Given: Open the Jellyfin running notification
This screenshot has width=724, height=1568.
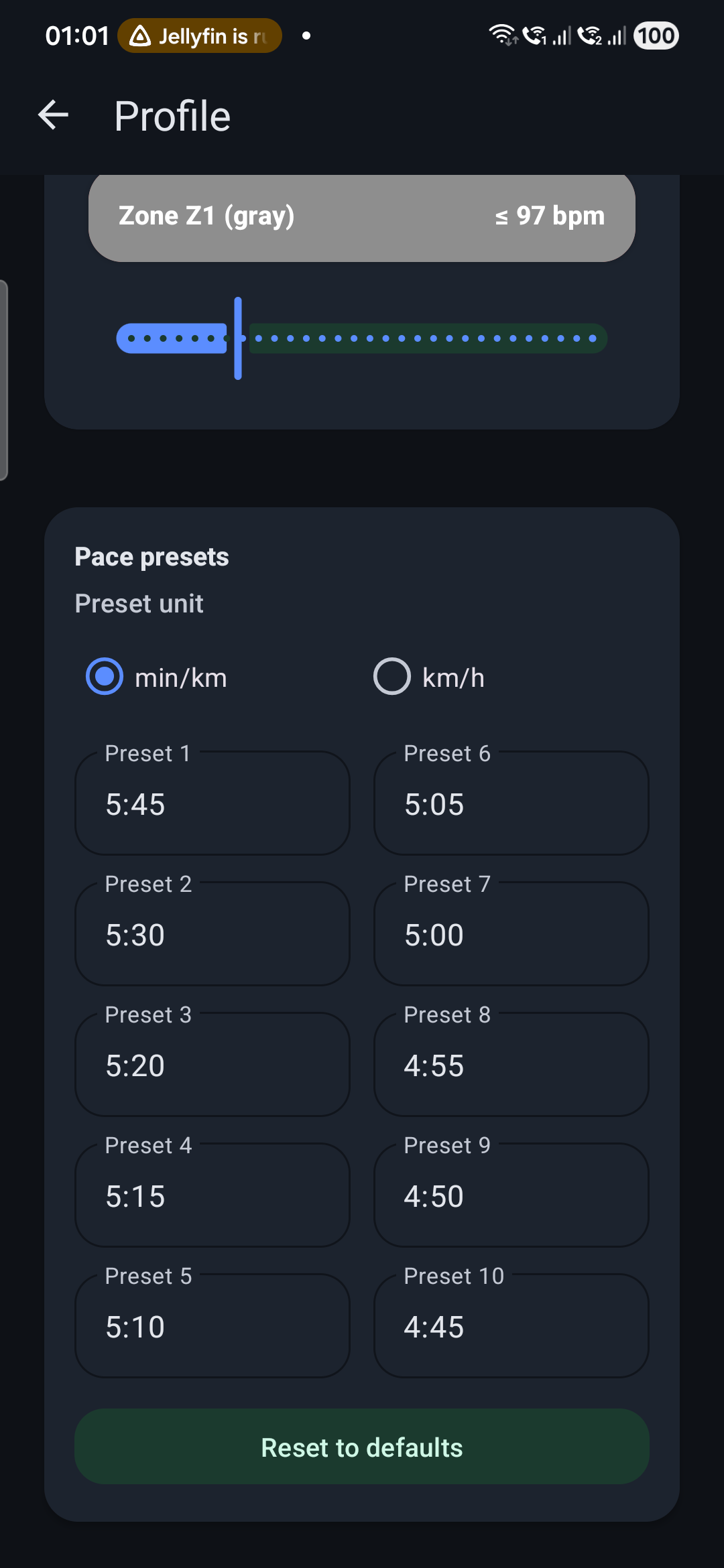Looking at the screenshot, I should [199, 36].
